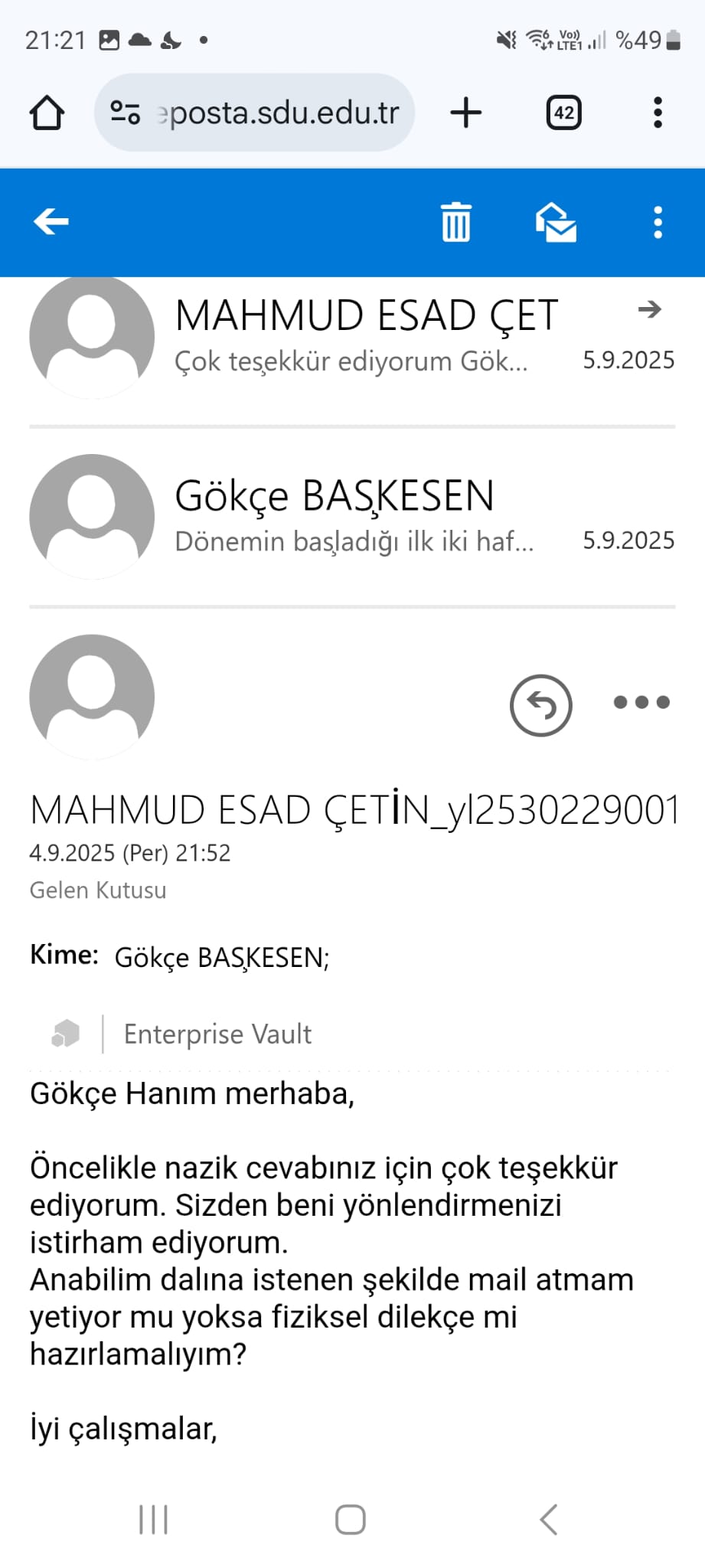Expand Gökçe BAŞKESEN message about Dönemin başladığı
This screenshot has height=1568, width=705.
click(x=352, y=517)
